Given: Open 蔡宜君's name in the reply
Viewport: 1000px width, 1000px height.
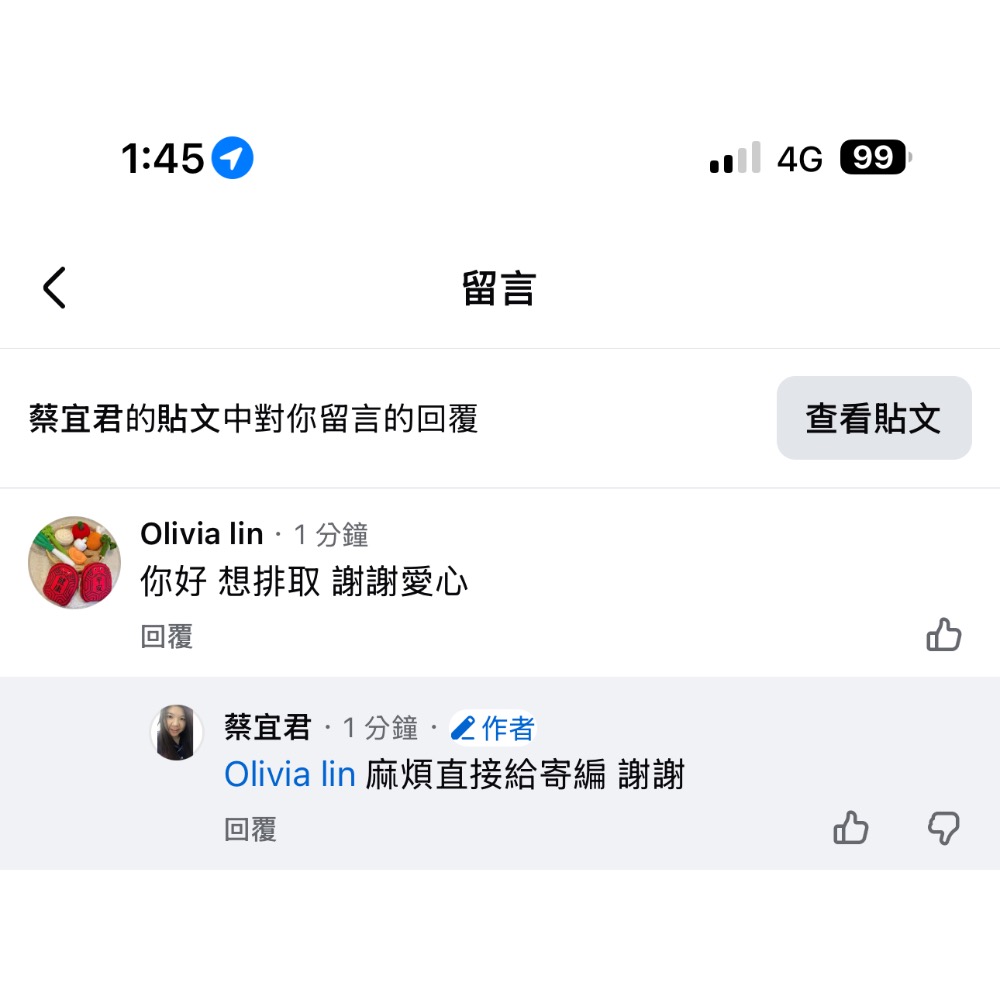Looking at the screenshot, I should (268, 728).
